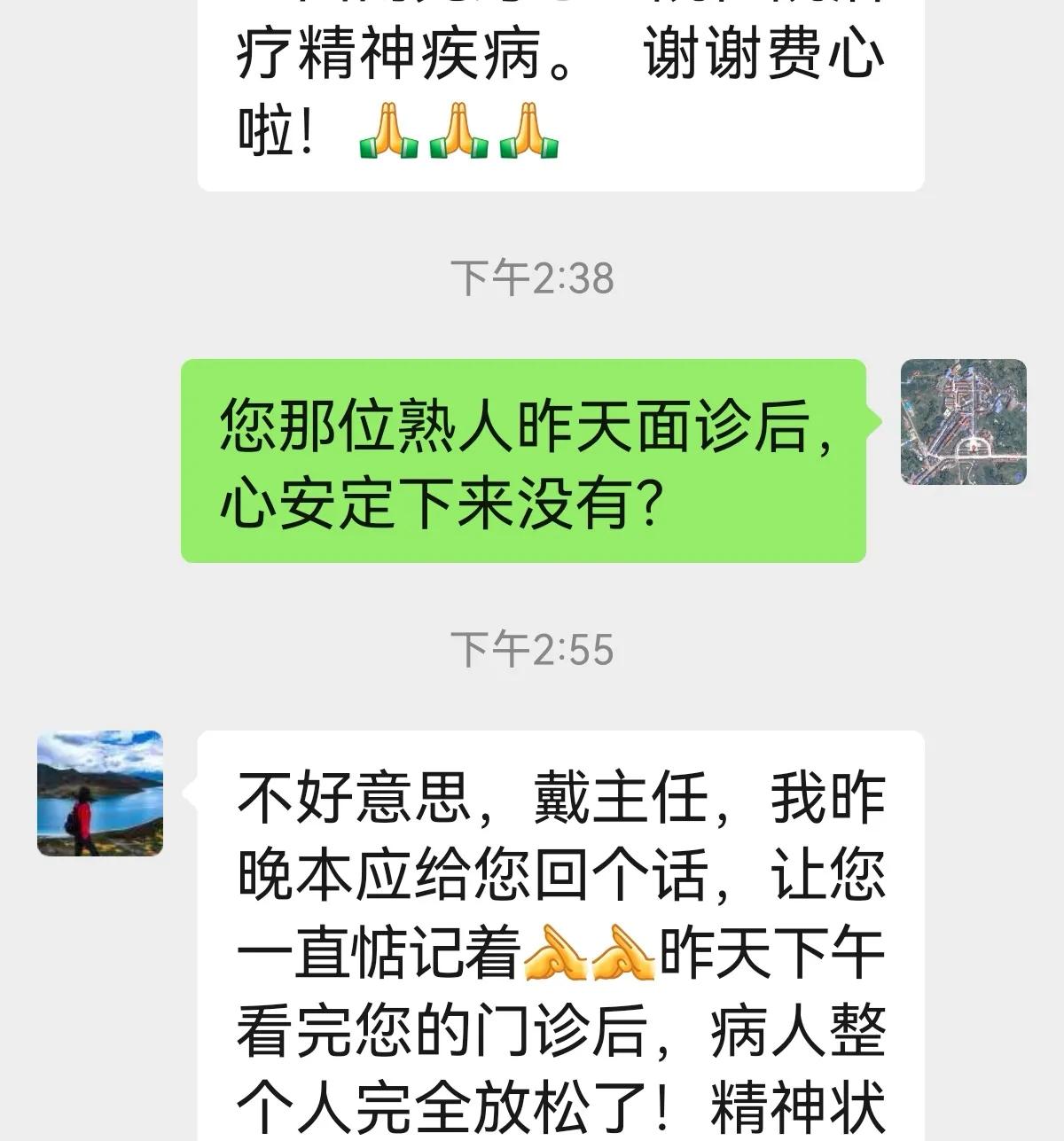Tap the timestamp 下午2:38
Image resolution: width=1064 pixels, height=1141 pixels.
click(532, 276)
